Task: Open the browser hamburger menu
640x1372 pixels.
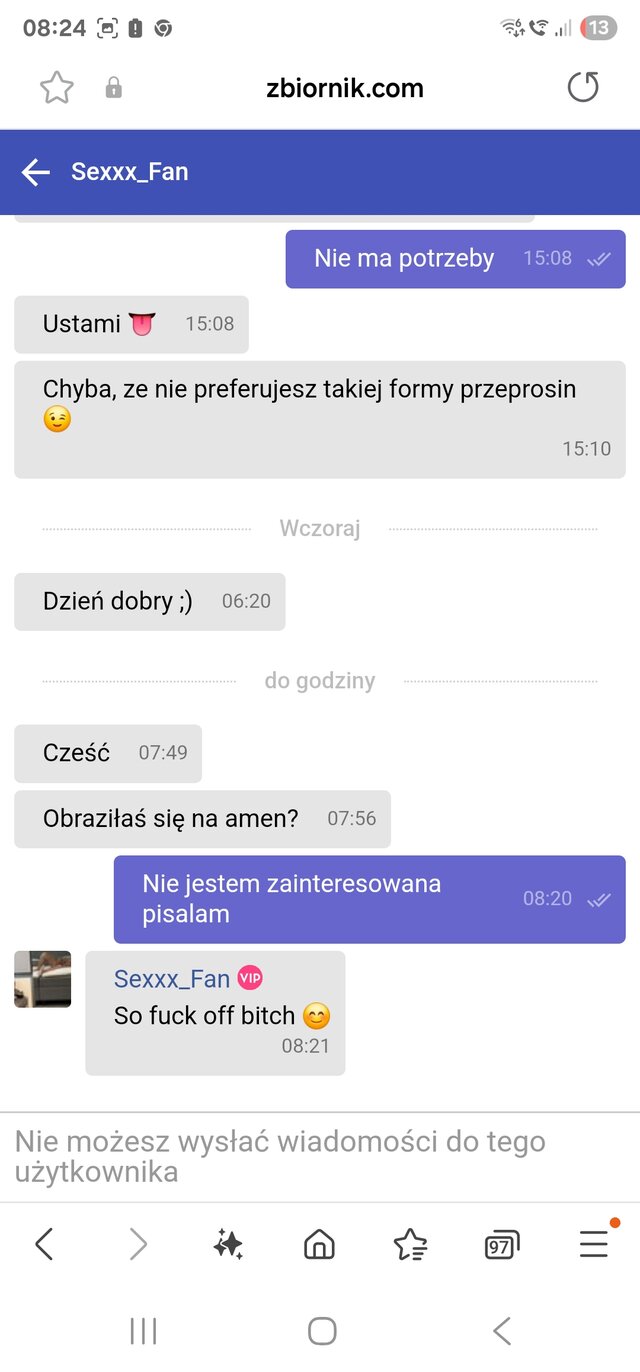Action: tap(594, 1243)
